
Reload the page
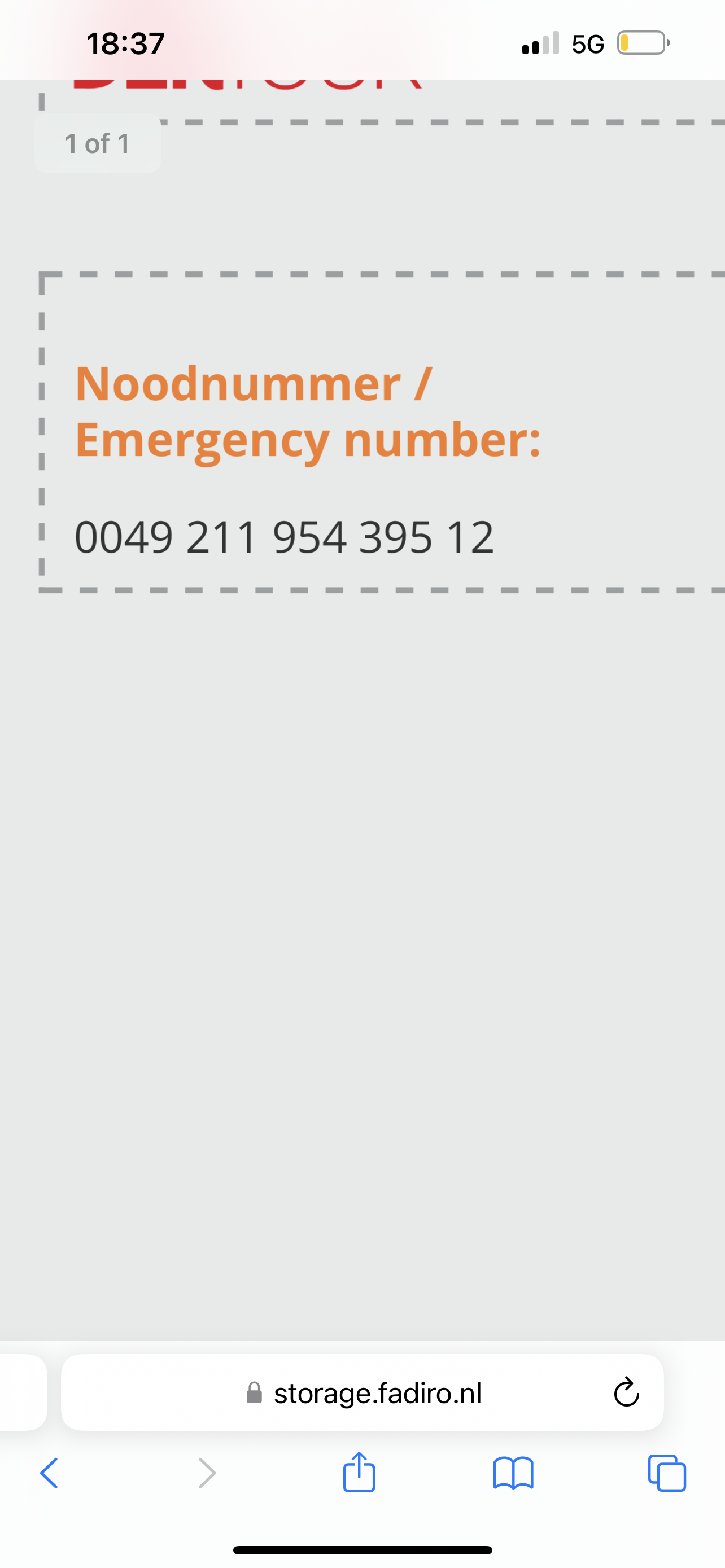pos(626,1392)
